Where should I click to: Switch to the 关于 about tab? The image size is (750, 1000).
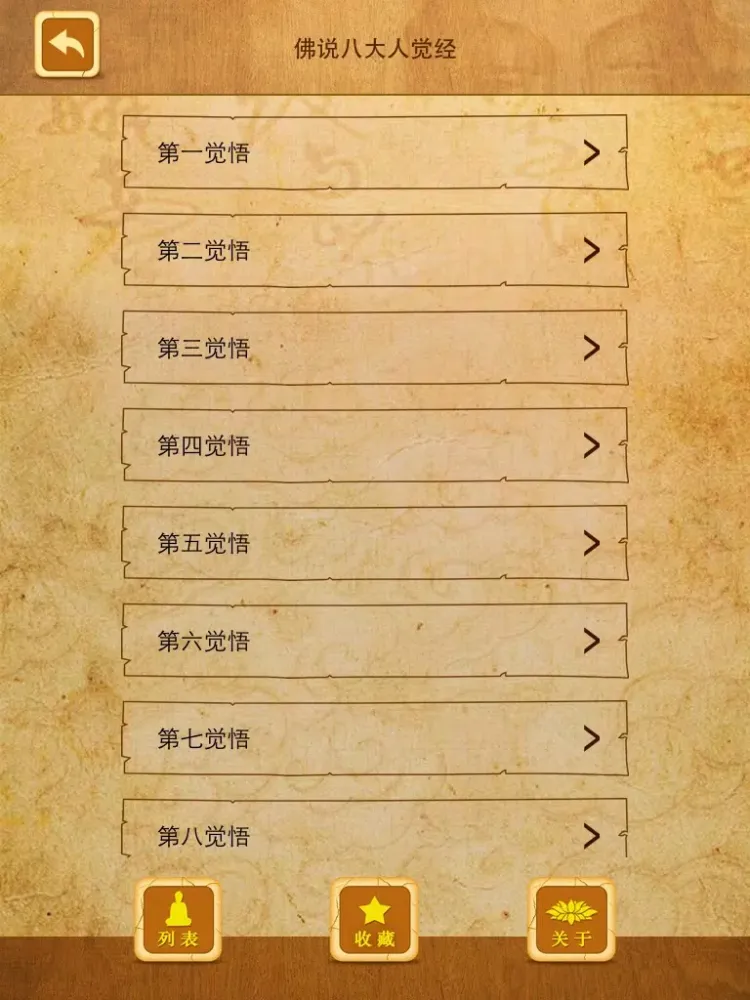(571, 920)
